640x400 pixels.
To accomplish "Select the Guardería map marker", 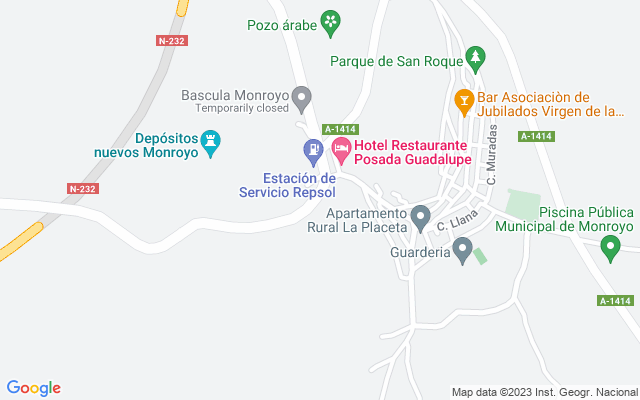I will tap(462, 248).
